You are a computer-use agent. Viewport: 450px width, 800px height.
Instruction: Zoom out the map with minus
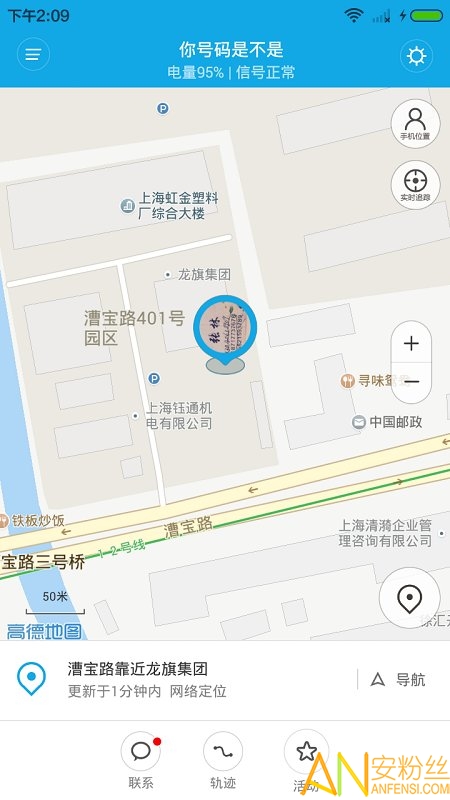coord(411,382)
